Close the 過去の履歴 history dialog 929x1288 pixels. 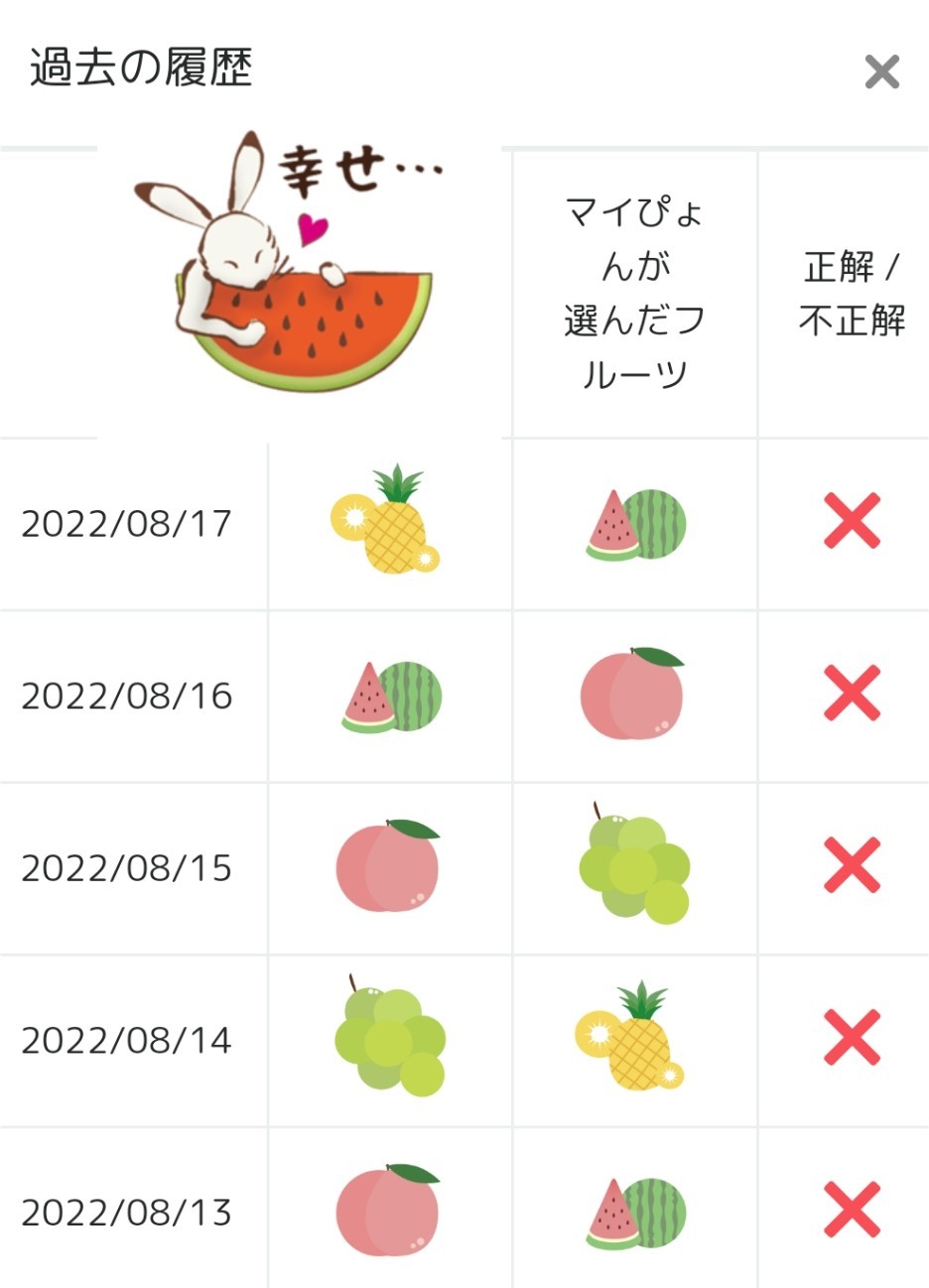click(881, 71)
